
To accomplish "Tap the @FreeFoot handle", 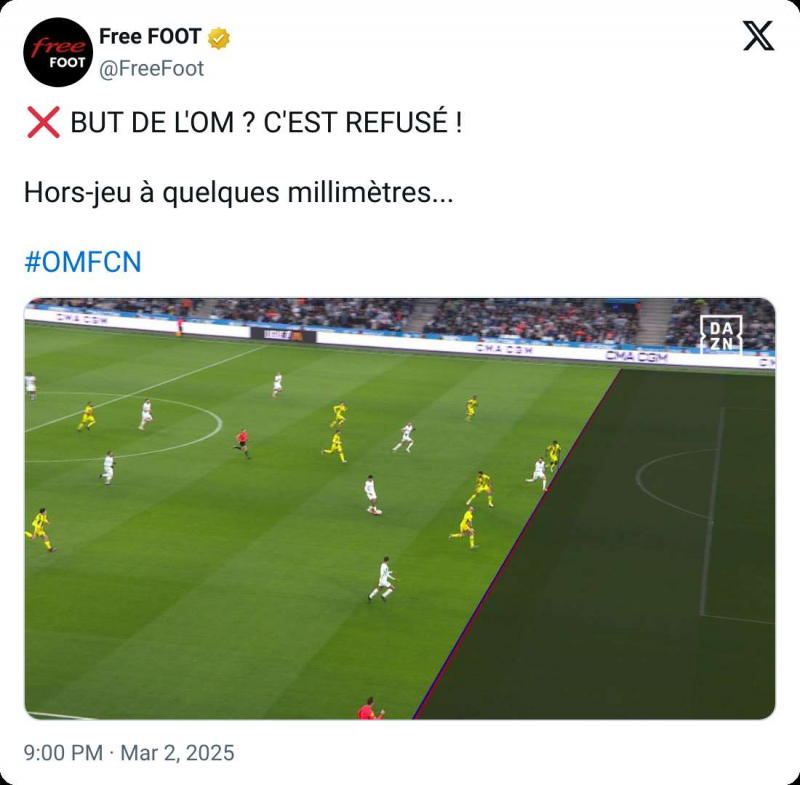I will 151,68.
